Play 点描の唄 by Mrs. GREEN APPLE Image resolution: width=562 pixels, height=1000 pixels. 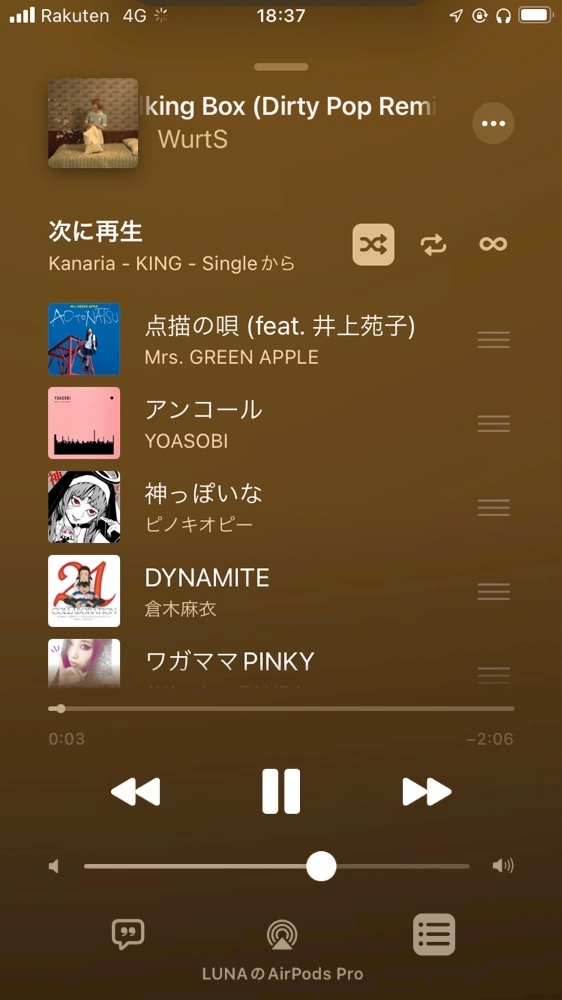tap(281, 339)
